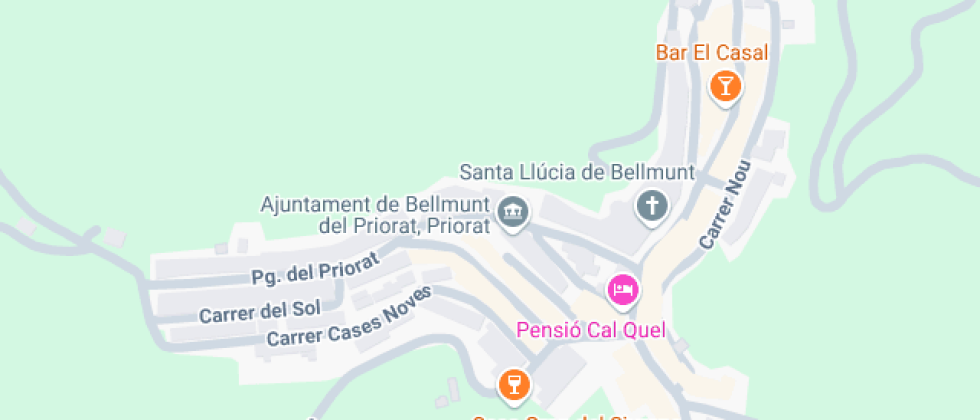
Task: Open the Bar El Casal marker
Action: tap(725, 85)
